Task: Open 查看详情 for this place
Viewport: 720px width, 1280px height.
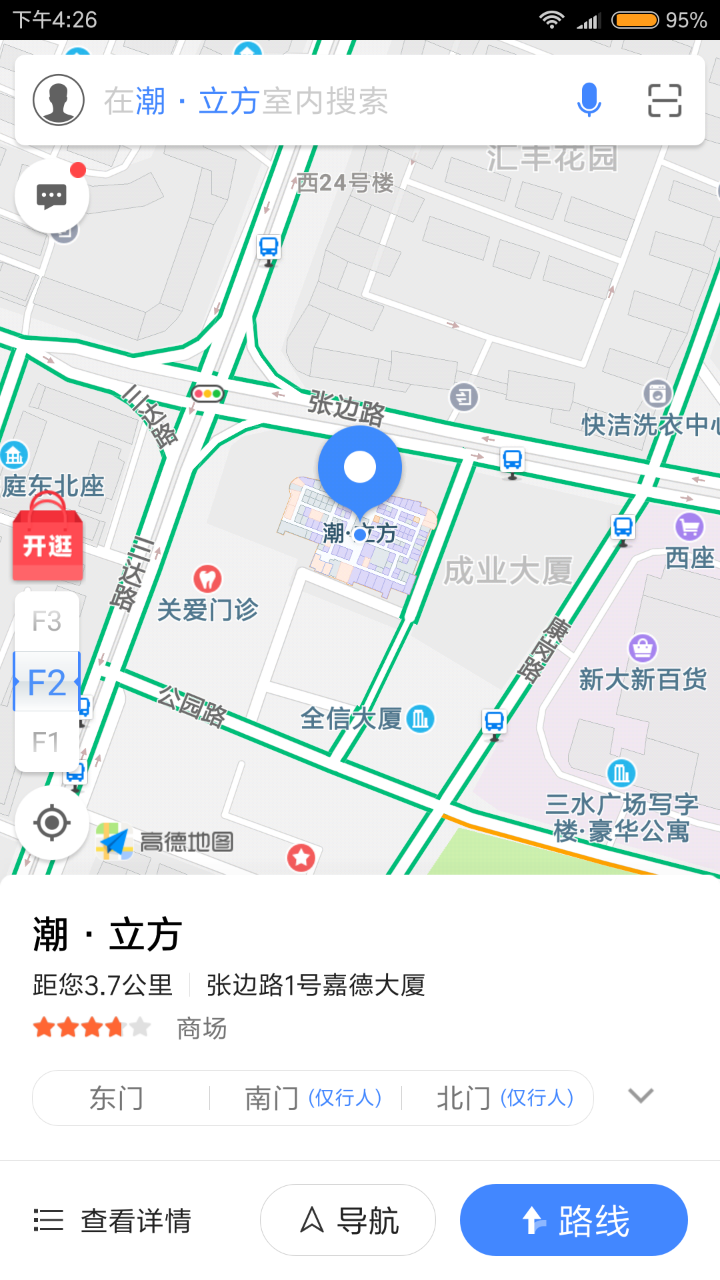Action: click(113, 1221)
